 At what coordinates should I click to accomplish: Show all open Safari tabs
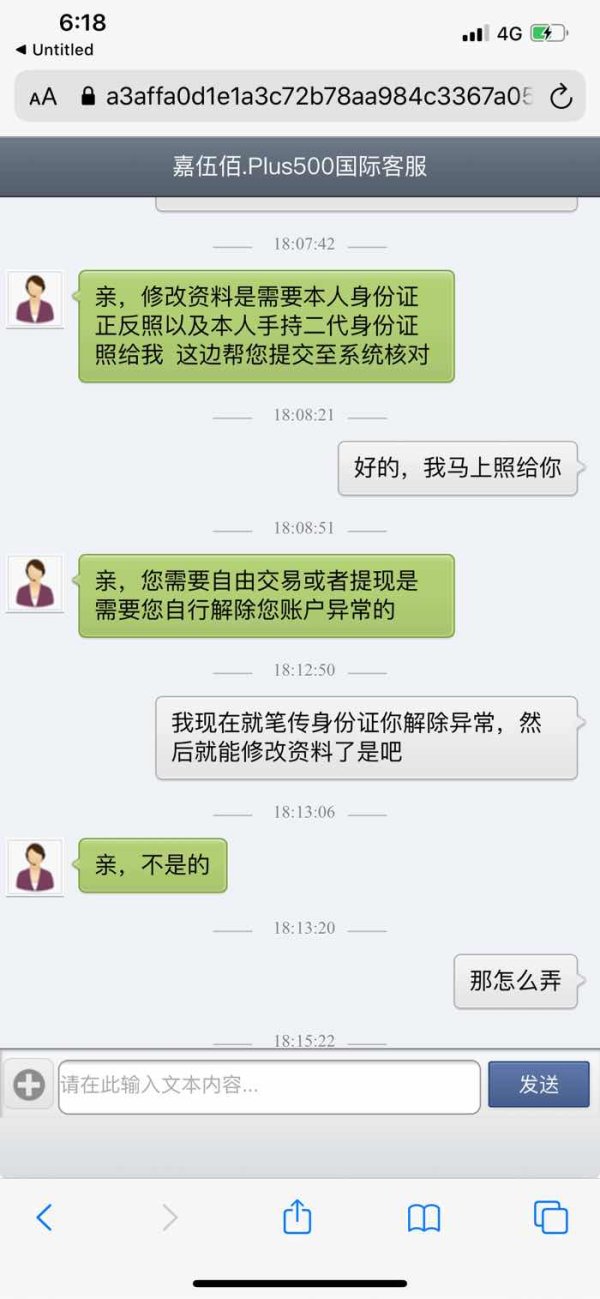pos(551,1217)
